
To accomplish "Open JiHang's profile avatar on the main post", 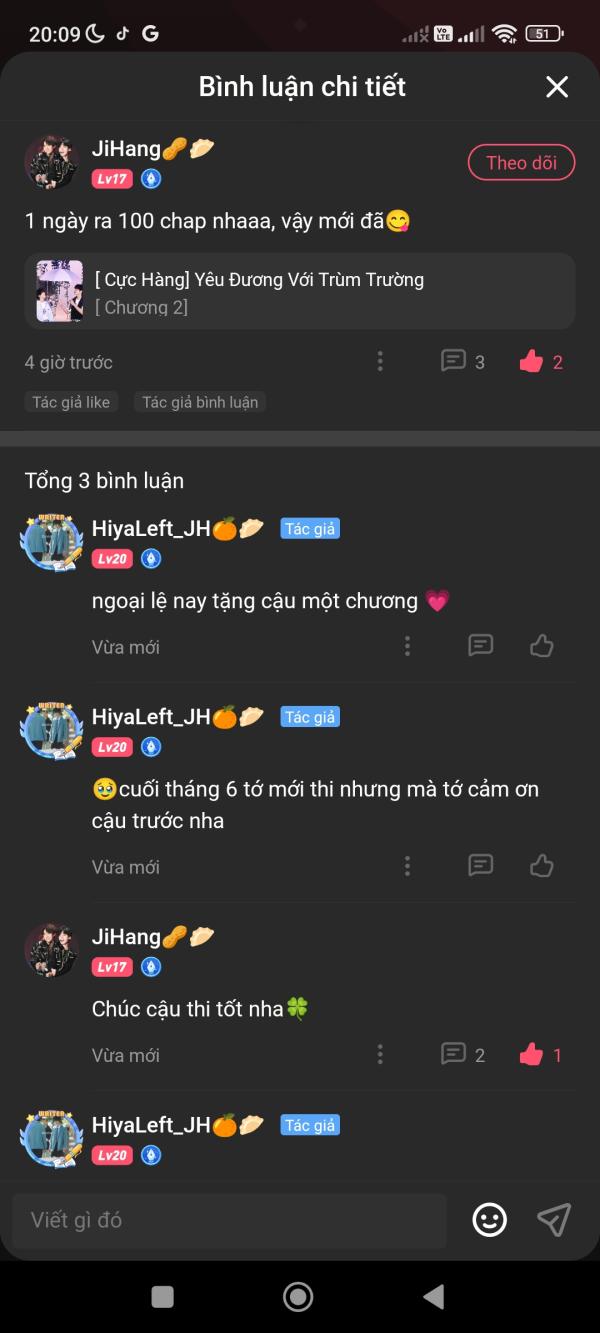I will pos(52,162).
